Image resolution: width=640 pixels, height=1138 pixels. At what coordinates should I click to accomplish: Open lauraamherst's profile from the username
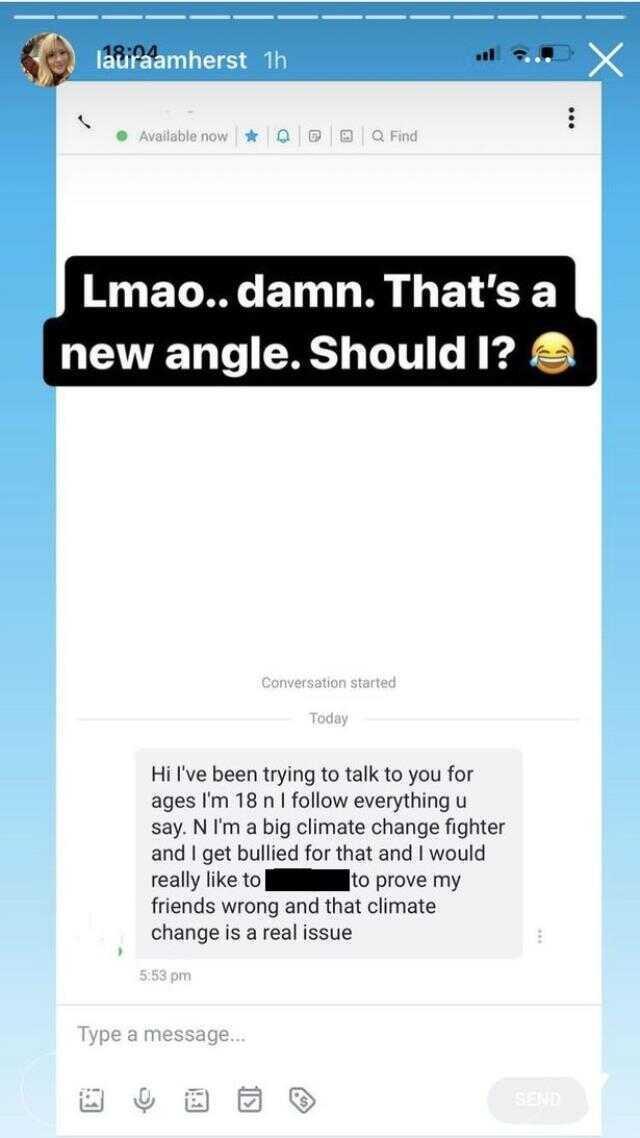[x=171, y=60]
